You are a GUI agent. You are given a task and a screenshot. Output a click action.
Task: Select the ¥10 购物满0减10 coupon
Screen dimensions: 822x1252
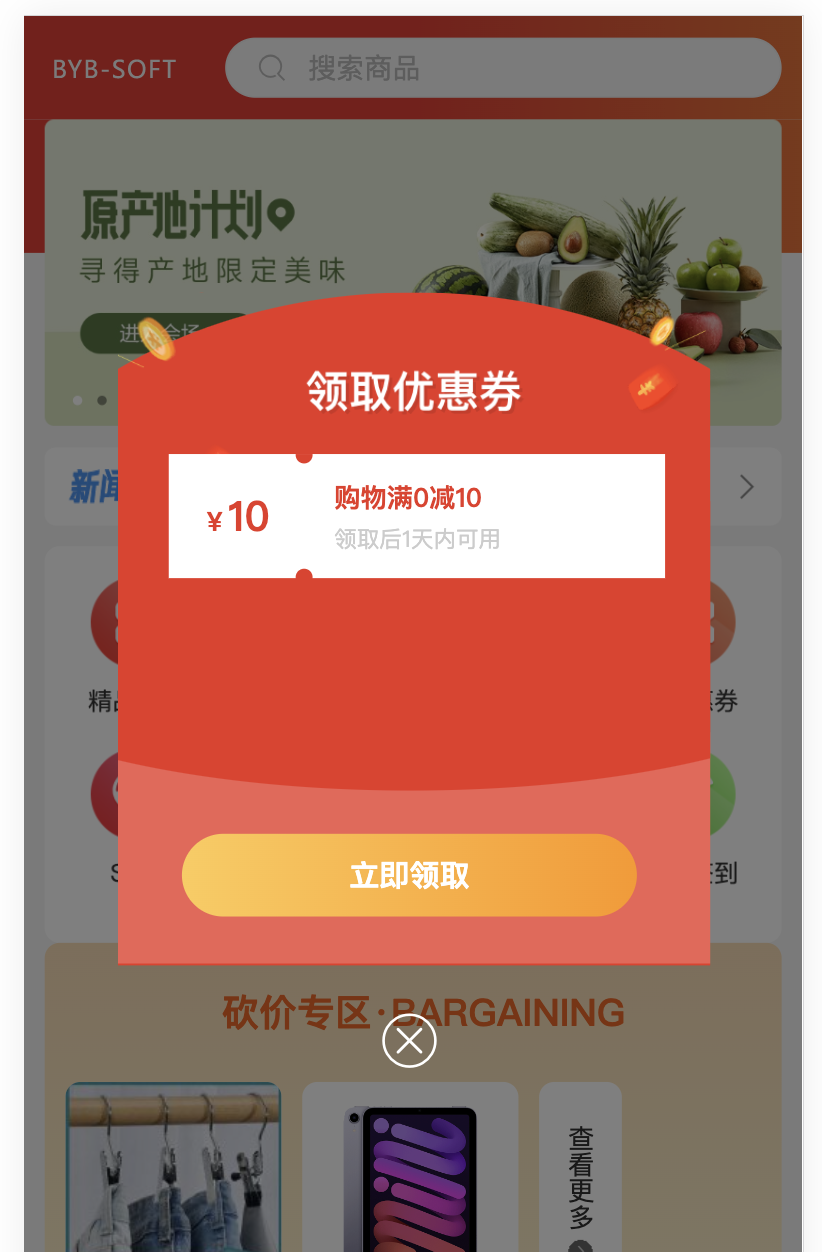click(x=416, y=516)
